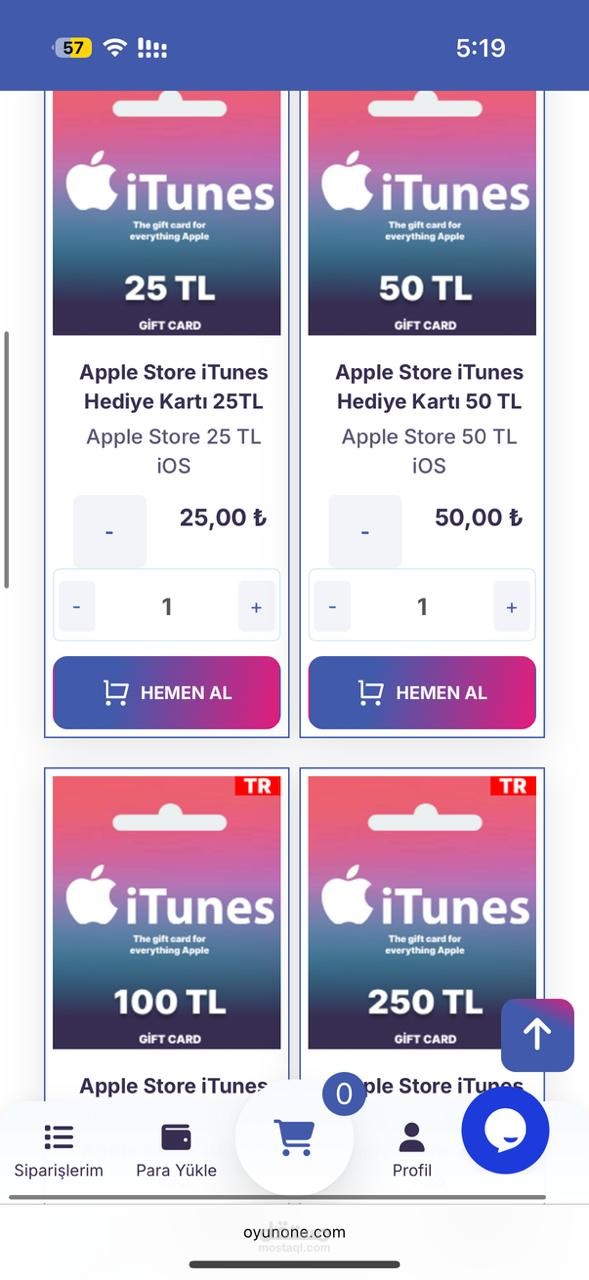Viewport: 589px width, 1280px height.
Task: Open the live chat bubble
Action: coord(505,1130)
